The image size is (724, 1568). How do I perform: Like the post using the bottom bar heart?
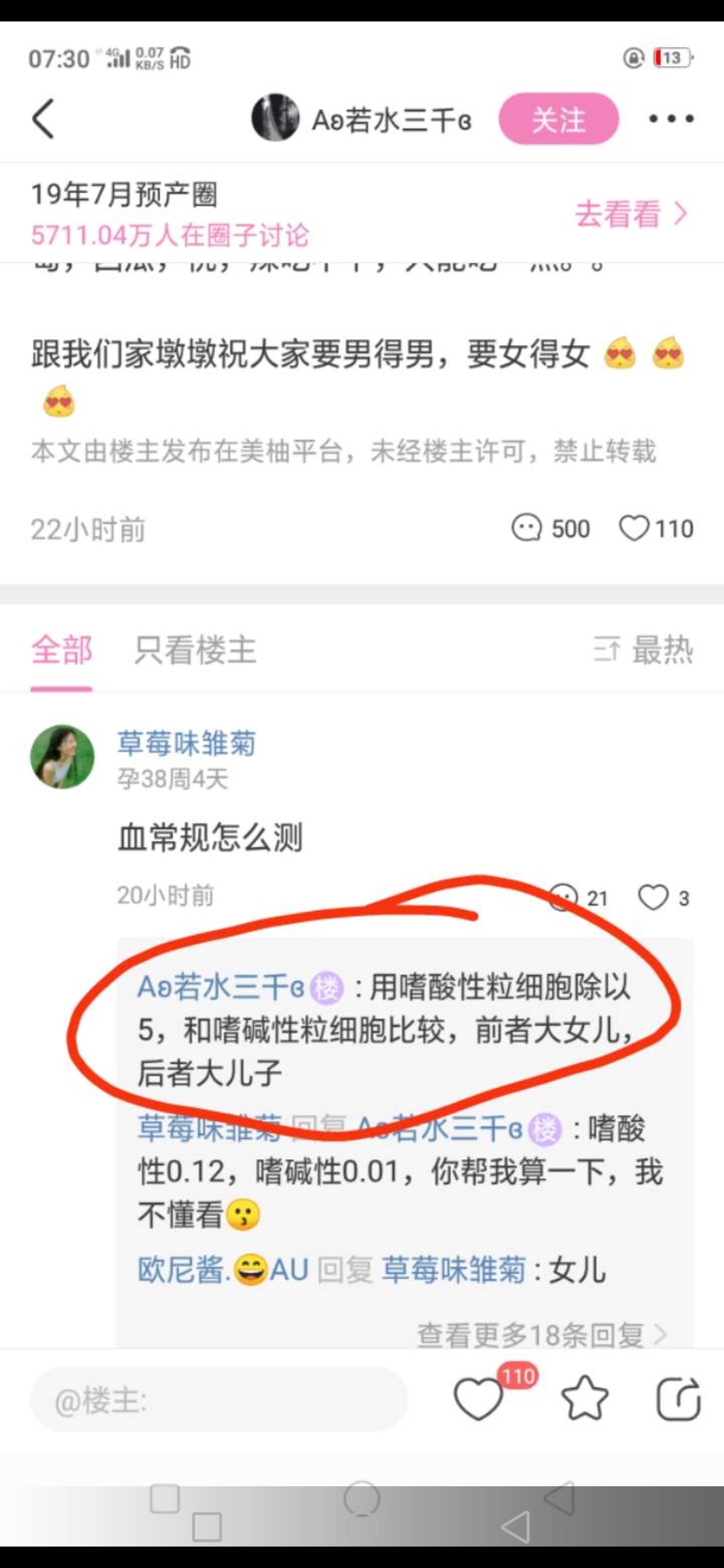tap(479, 1399)
